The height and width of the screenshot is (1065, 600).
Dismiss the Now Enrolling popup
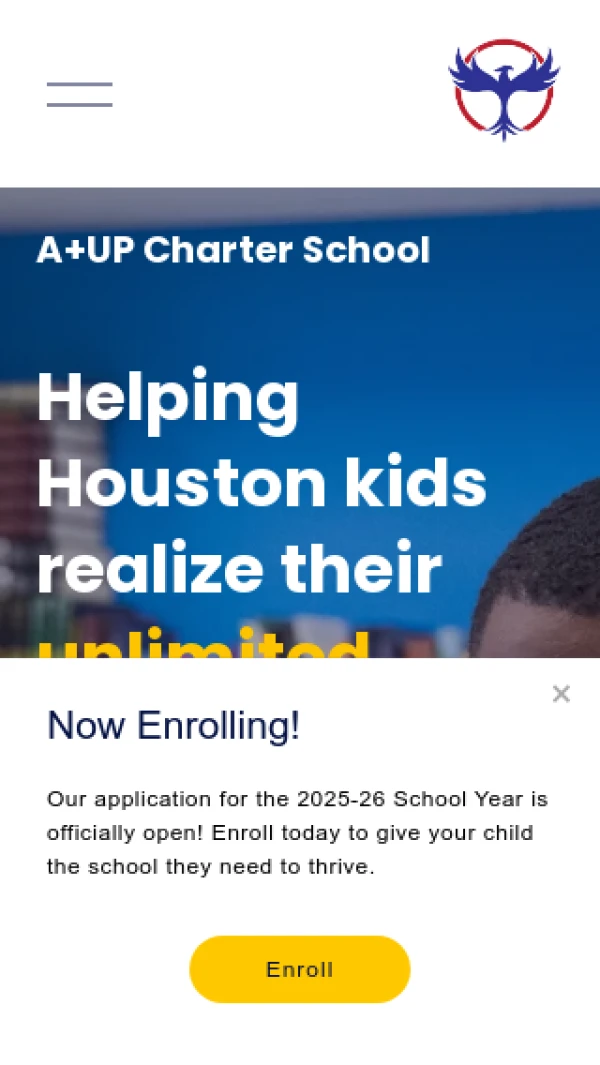[x=561, y=694]
